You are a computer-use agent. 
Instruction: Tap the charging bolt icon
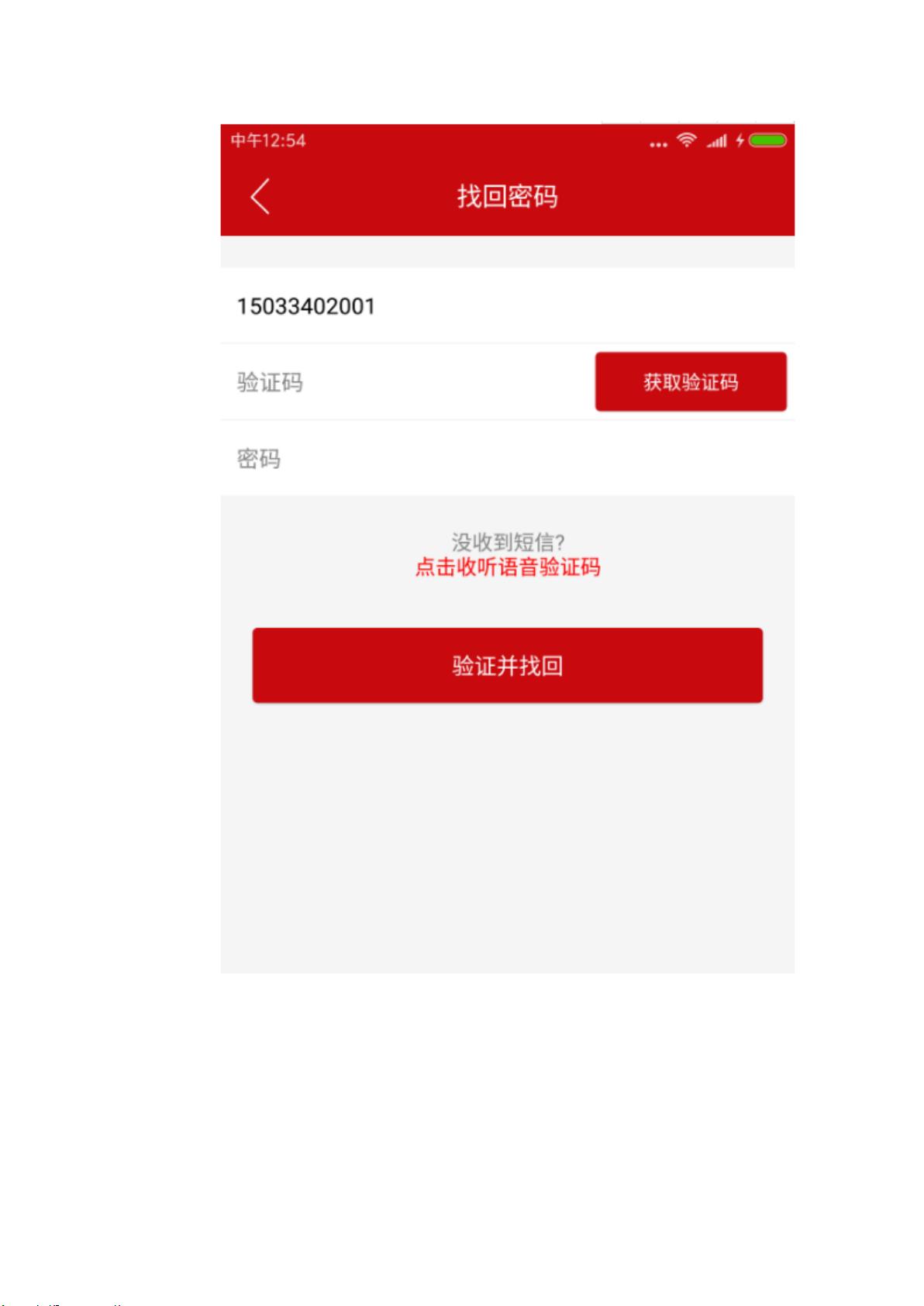[739, 140]
